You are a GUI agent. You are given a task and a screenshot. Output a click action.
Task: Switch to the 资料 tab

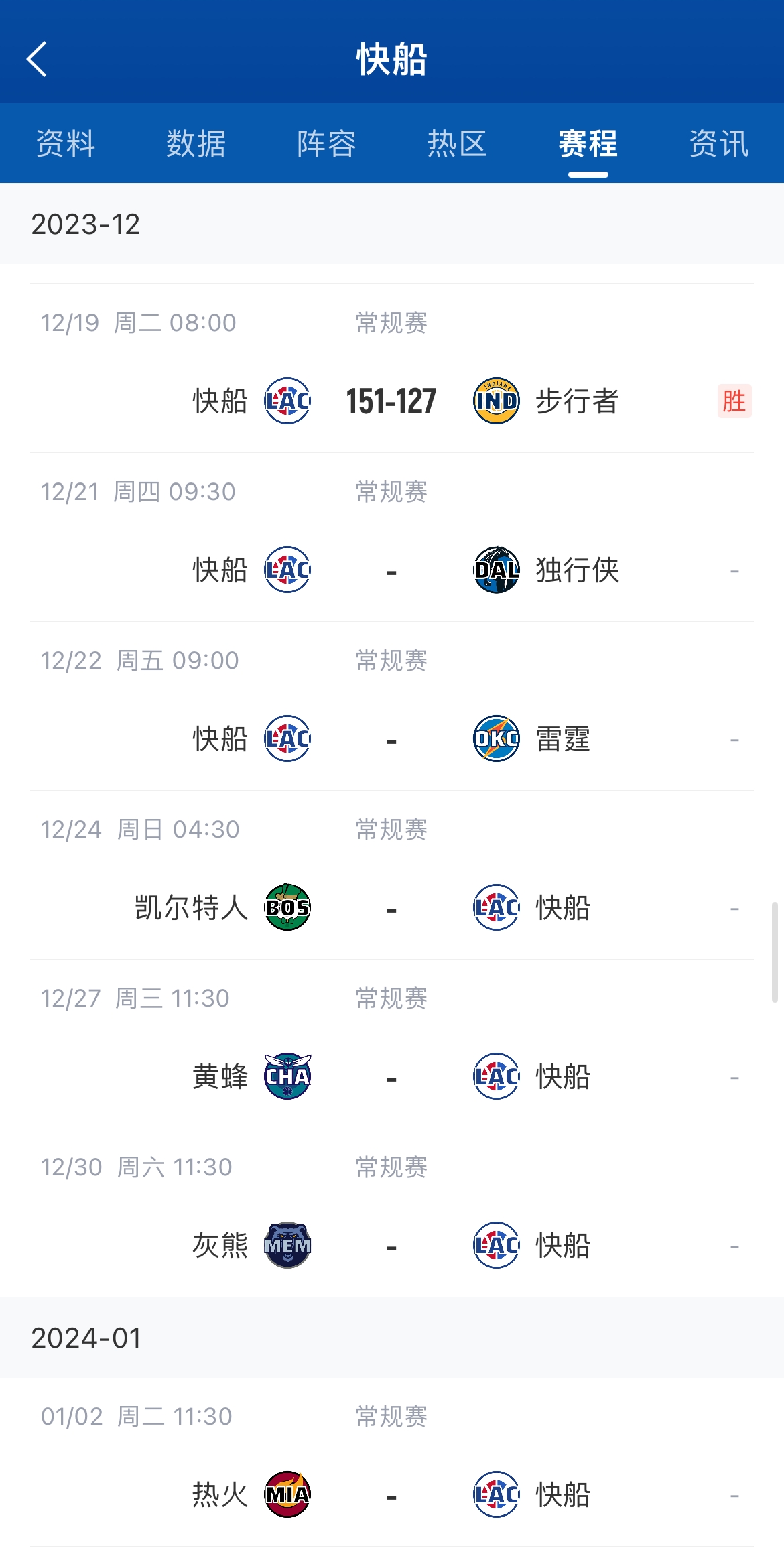point(66,143)
